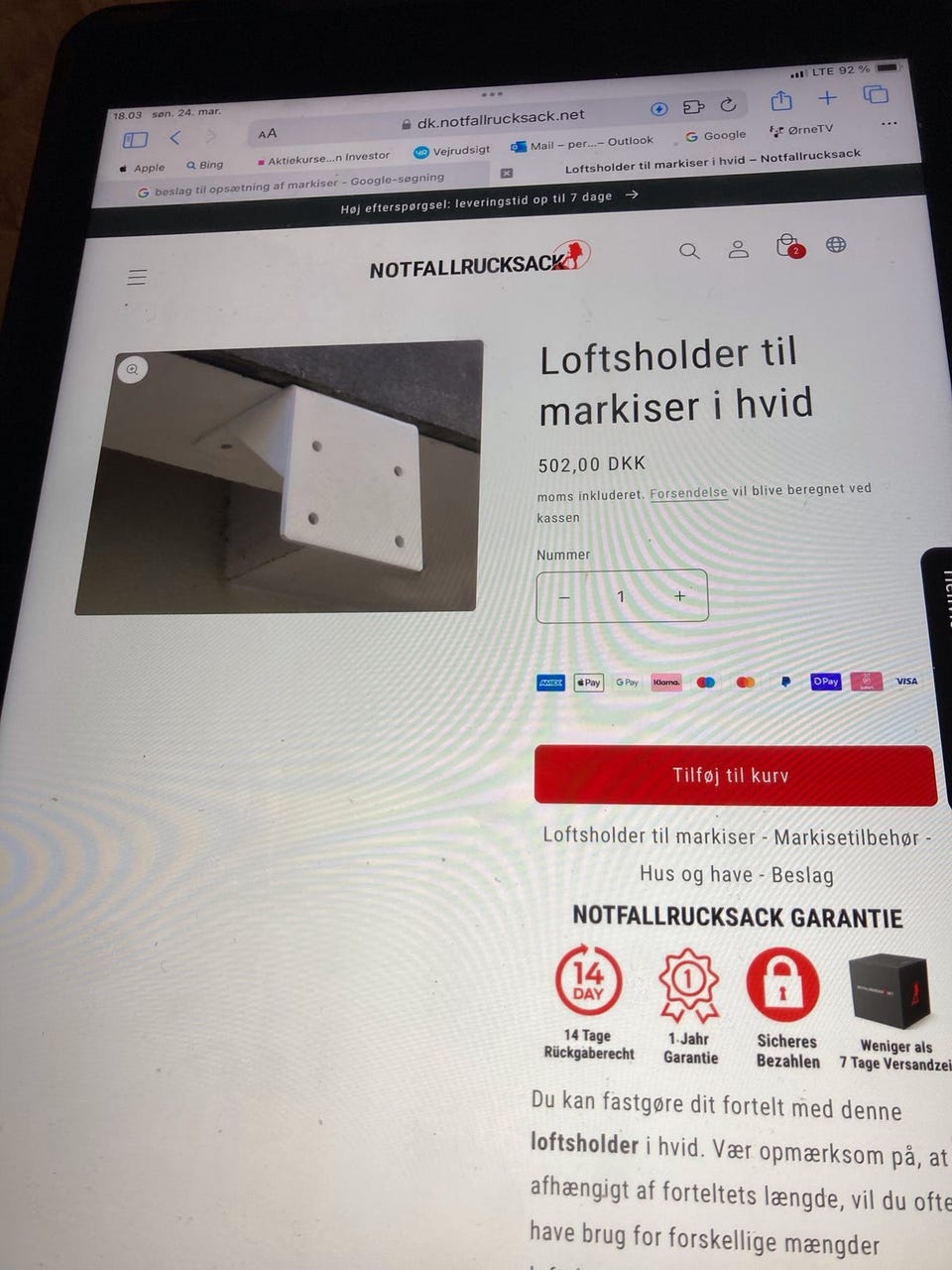Image resolution: width=952 pixels, height=1270 pixels.
Task: Select the Vejrudsigt favorites bar item
Action: 451,149
